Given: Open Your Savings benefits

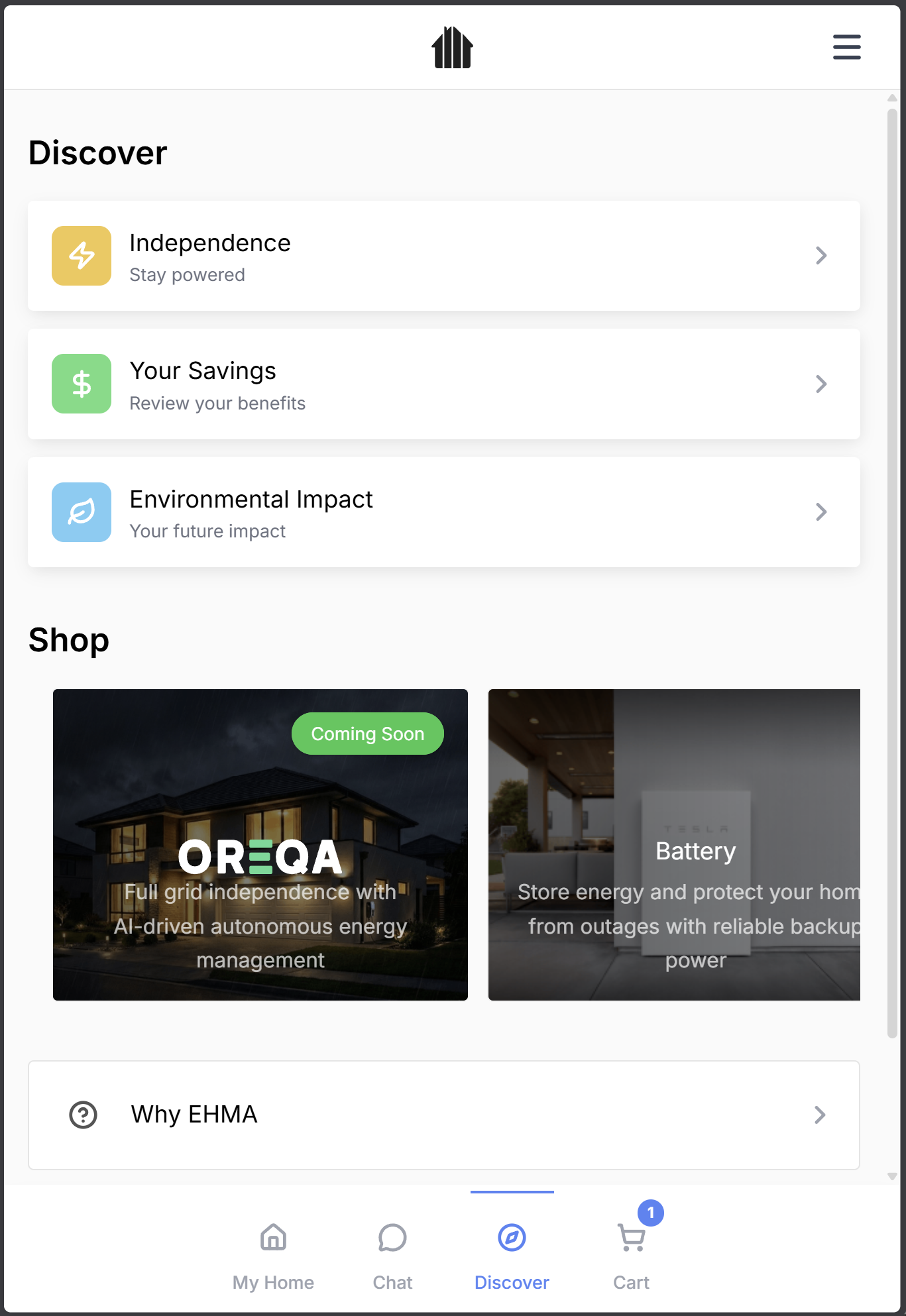Looking at the screenshot, I should click(443, 384).
